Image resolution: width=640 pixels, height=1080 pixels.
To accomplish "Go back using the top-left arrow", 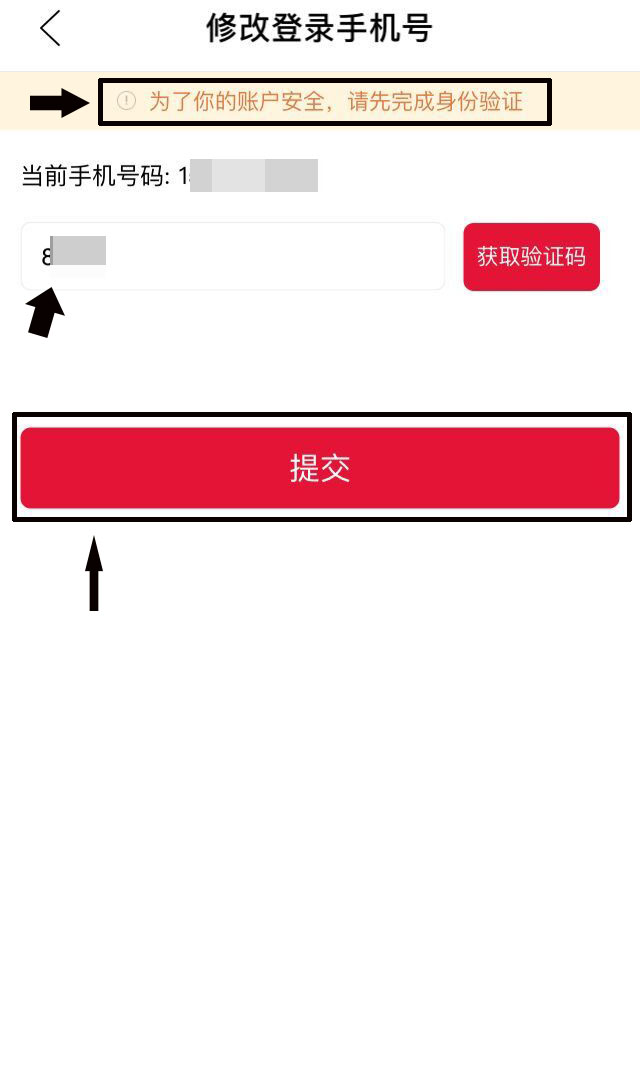I will [50, 28].
